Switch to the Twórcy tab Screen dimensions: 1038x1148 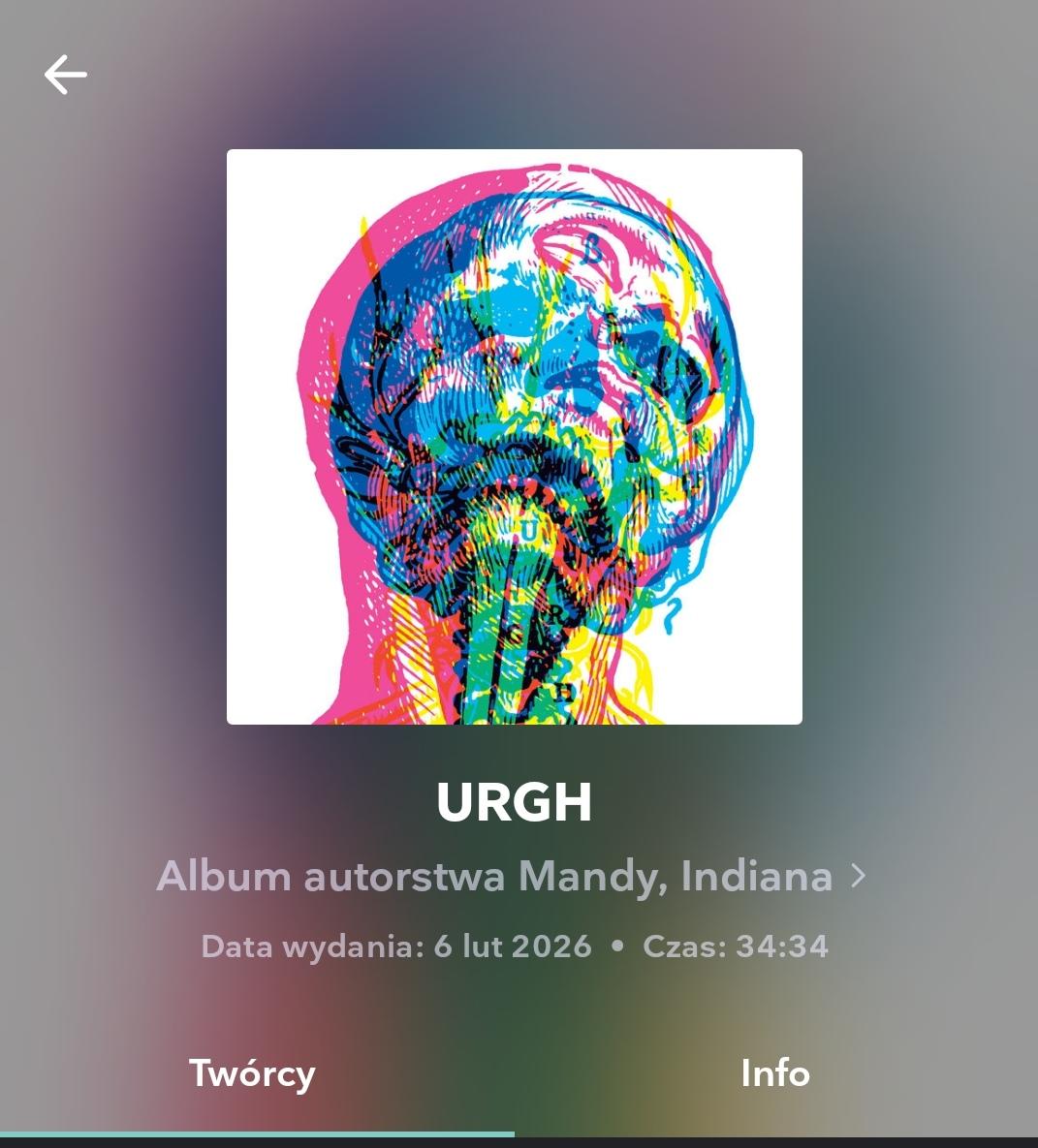tap(252, 1073)
